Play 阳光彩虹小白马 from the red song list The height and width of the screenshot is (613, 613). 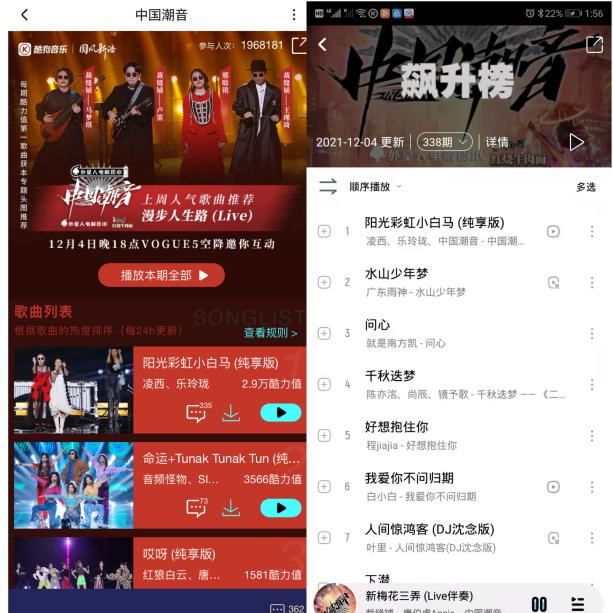(280, 412)
